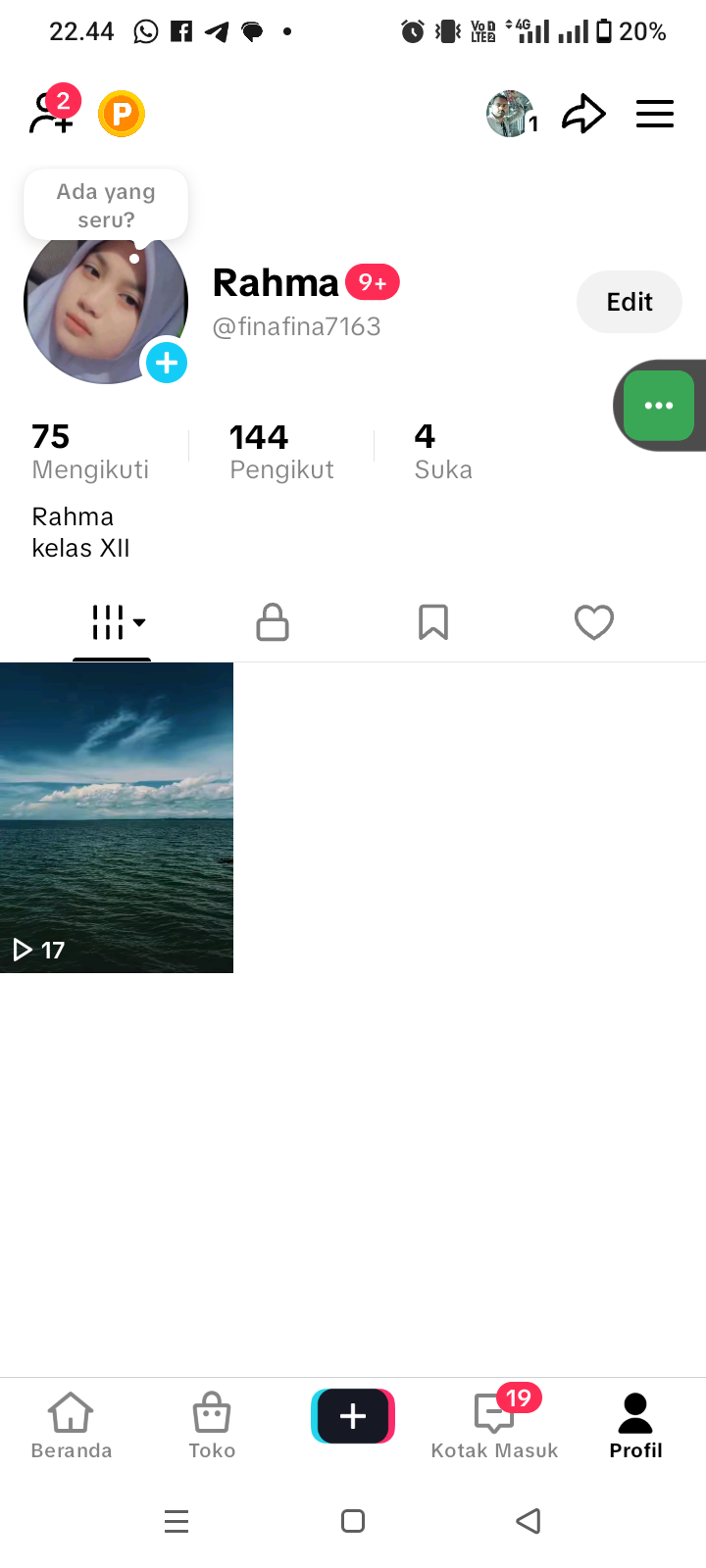Go to the Beranda tab
706x1568 pixels.
point(72,1426)
